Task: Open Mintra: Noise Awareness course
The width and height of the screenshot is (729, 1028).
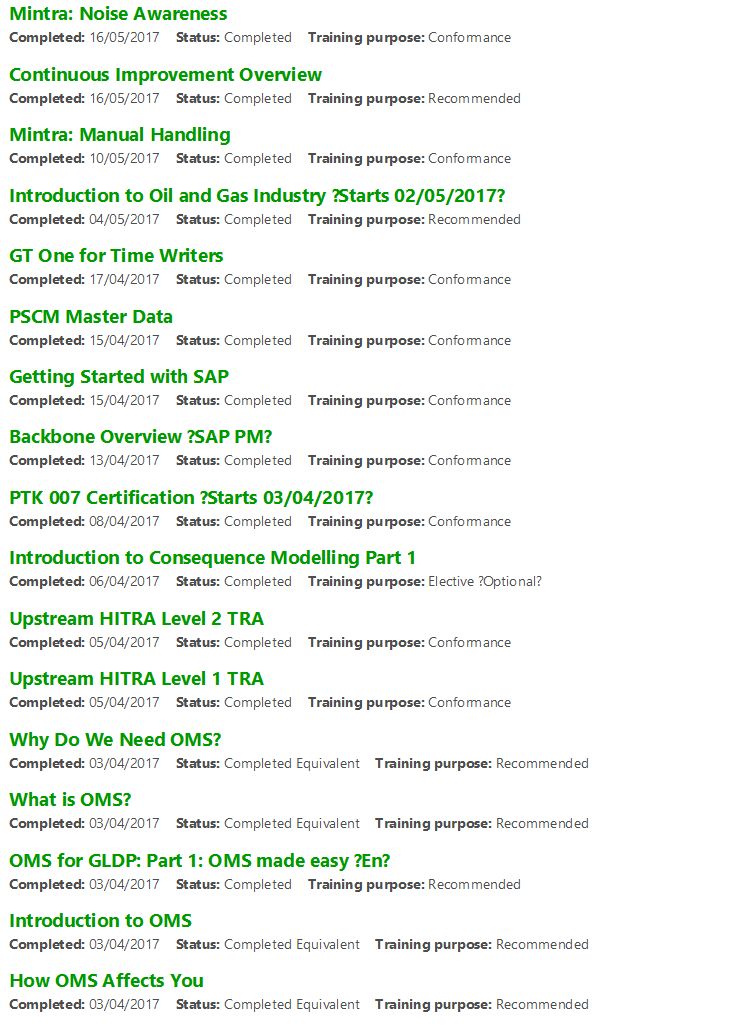Action: pos(118,14)
